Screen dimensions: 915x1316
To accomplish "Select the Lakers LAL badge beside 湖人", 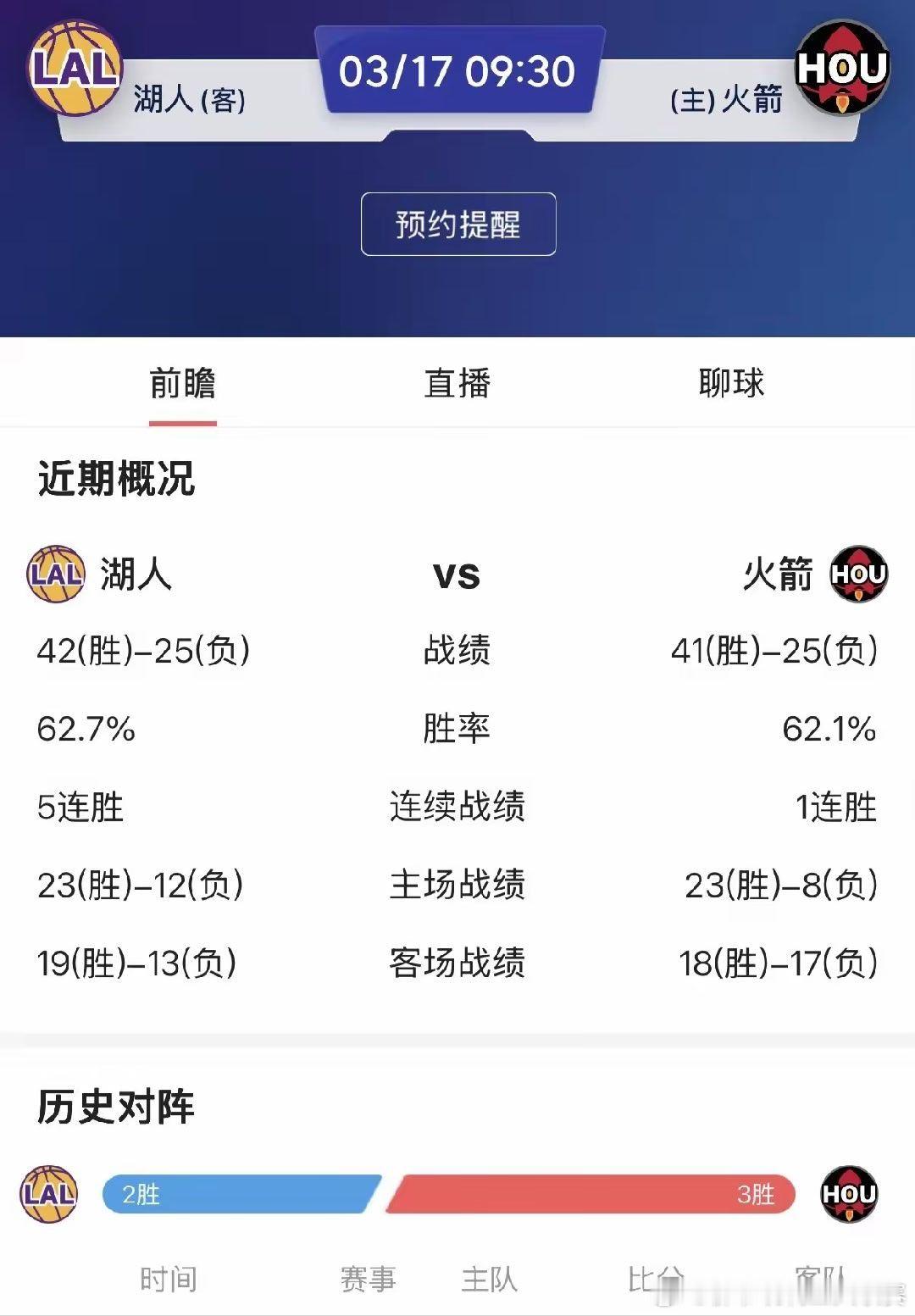I will [x=53, y=575].
